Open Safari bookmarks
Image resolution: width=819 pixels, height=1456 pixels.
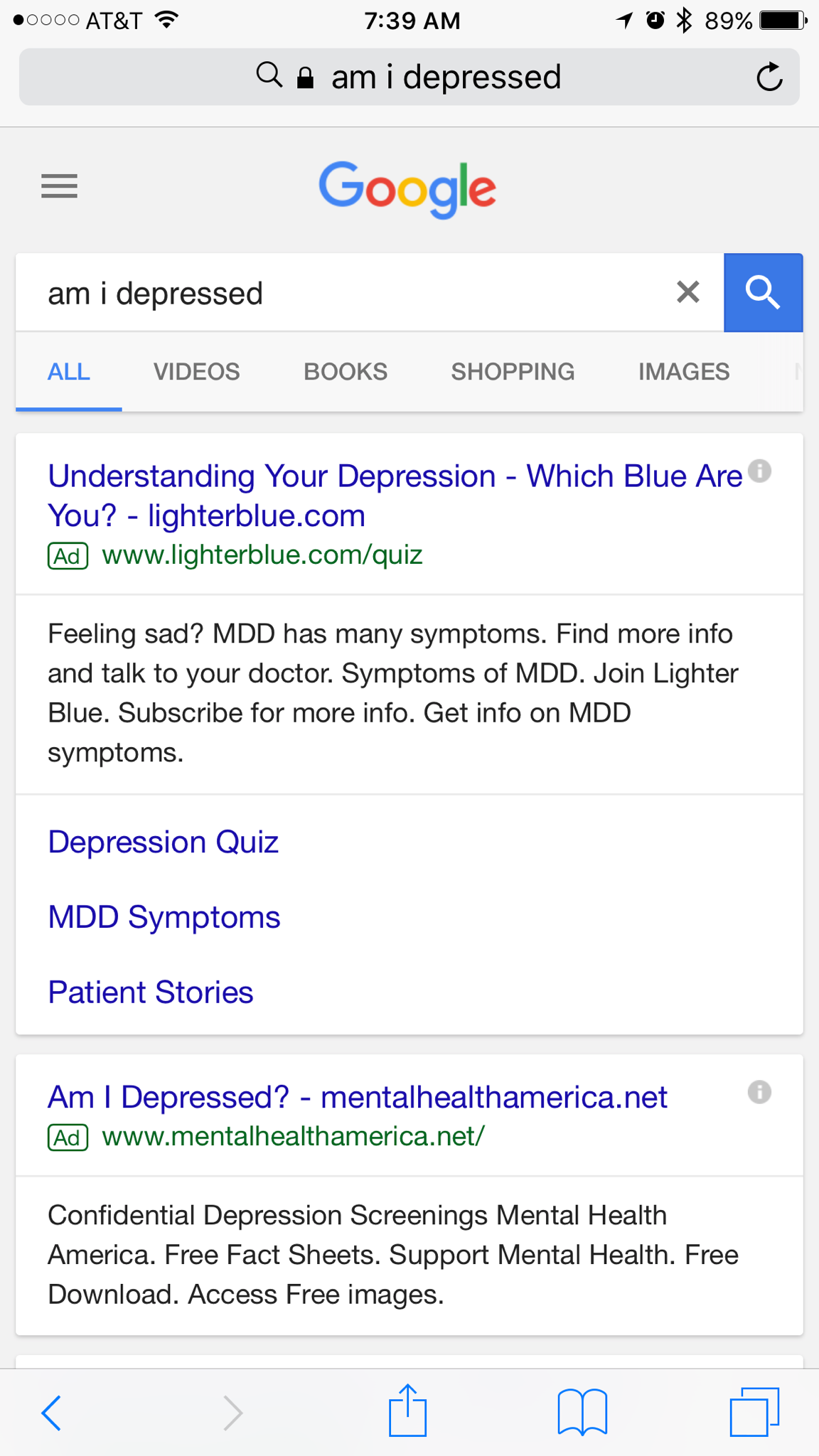(582, 1412)
